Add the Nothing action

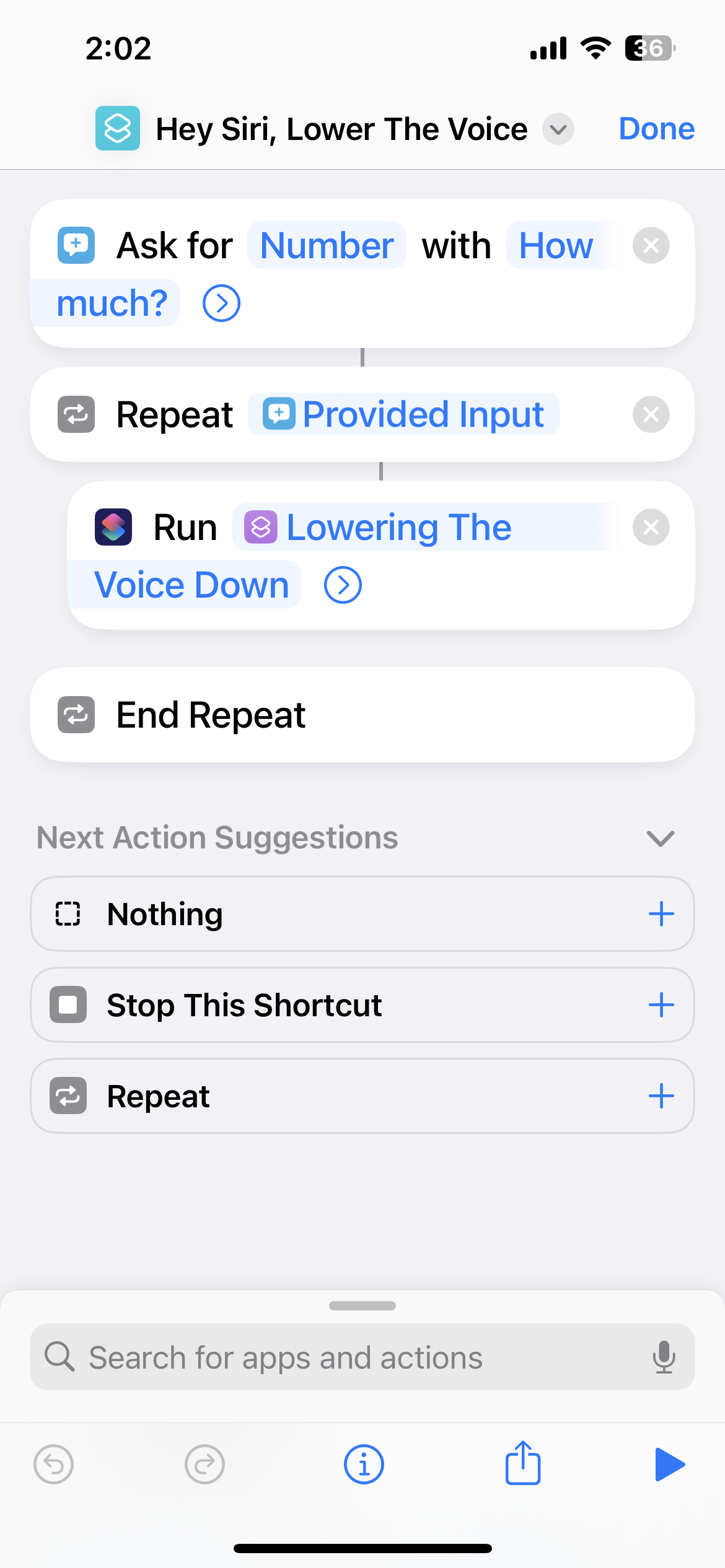(x=661, y=914)
